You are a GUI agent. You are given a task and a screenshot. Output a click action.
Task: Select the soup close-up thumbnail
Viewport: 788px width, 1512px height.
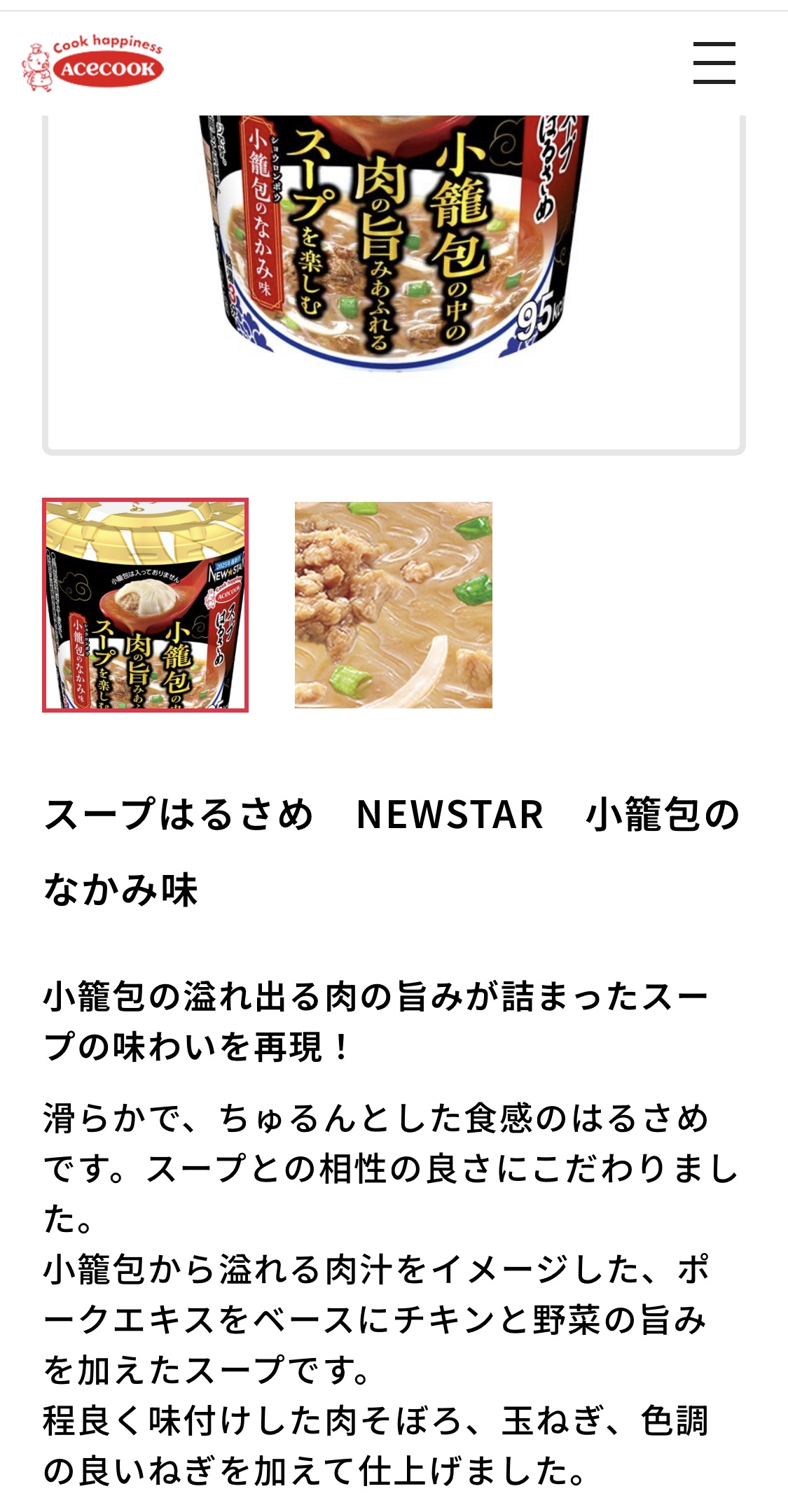pyautogui.click(x=393, y=605)
